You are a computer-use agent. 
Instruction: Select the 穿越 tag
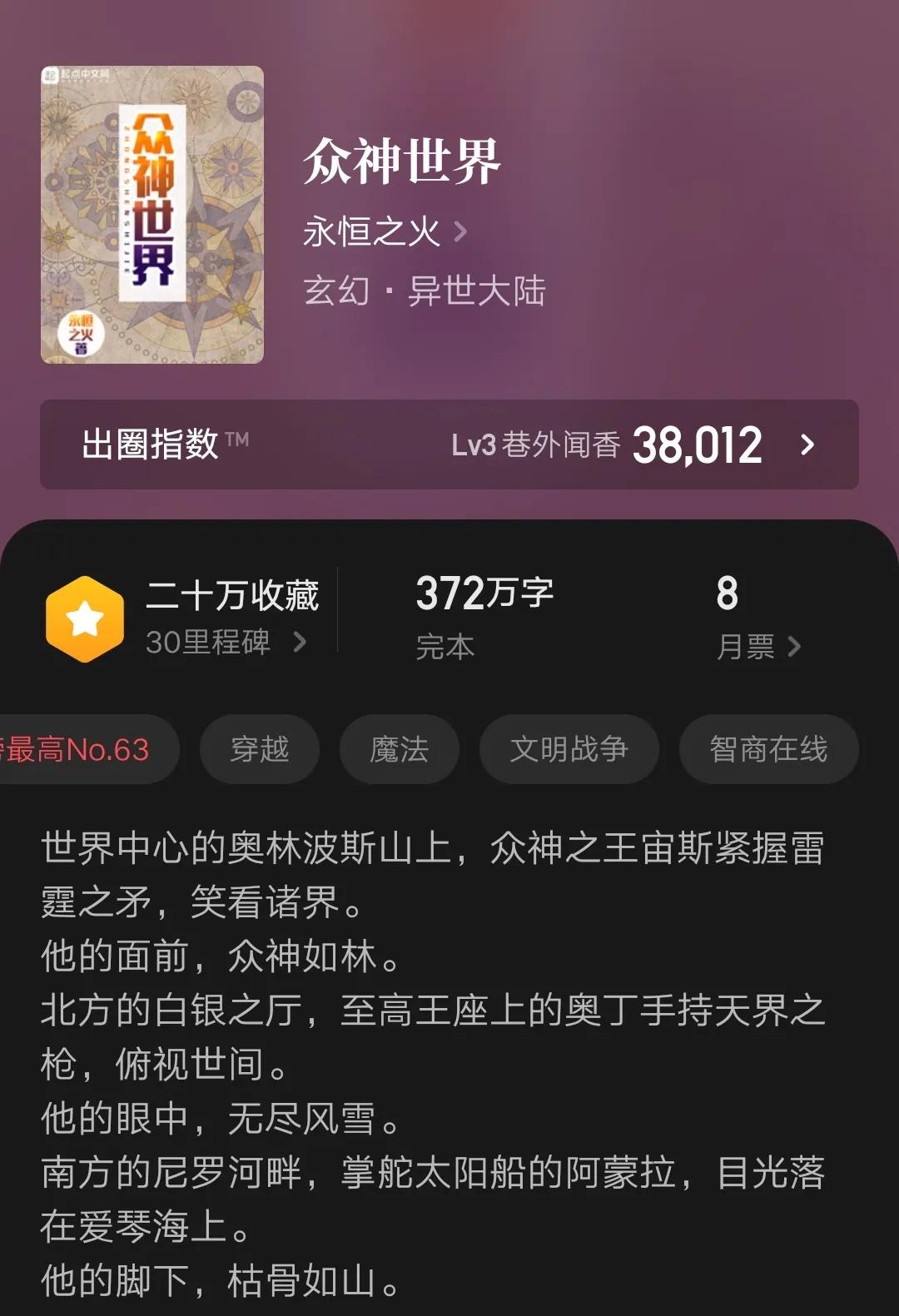[259, 748]
